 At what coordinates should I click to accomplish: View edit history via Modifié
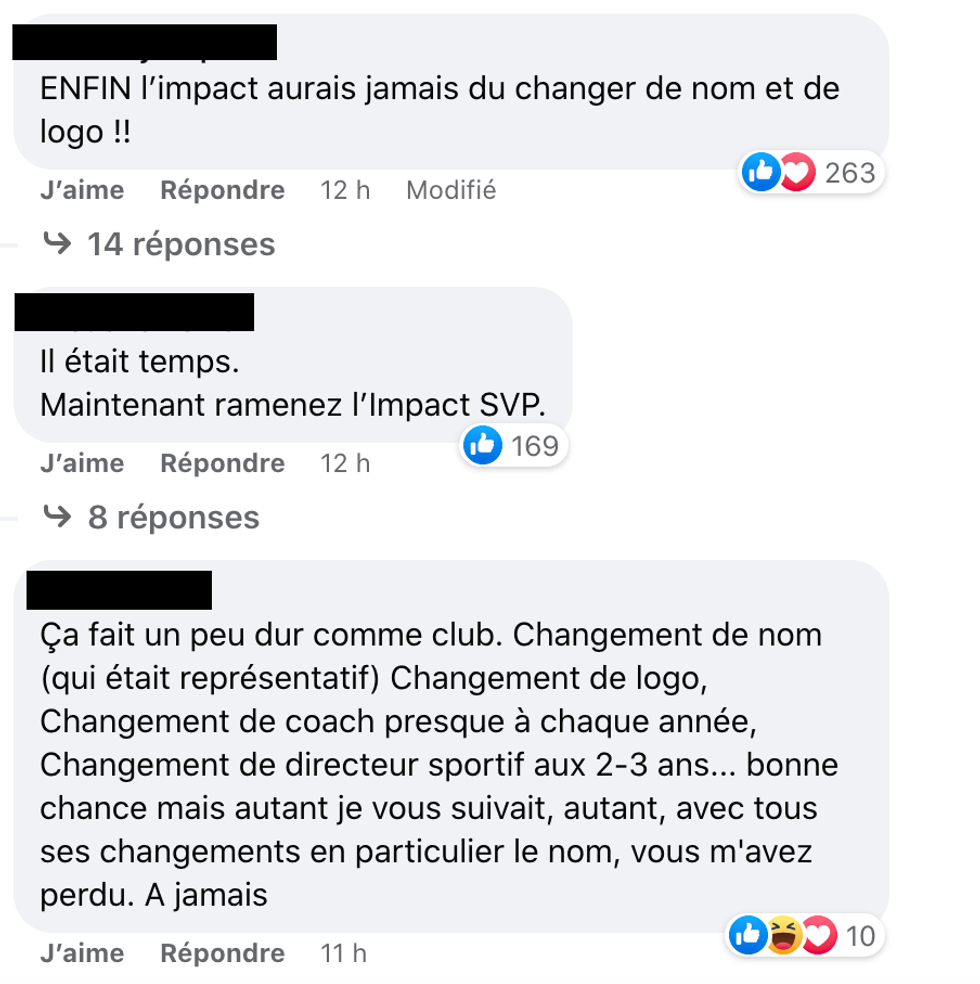pos(450,190)
